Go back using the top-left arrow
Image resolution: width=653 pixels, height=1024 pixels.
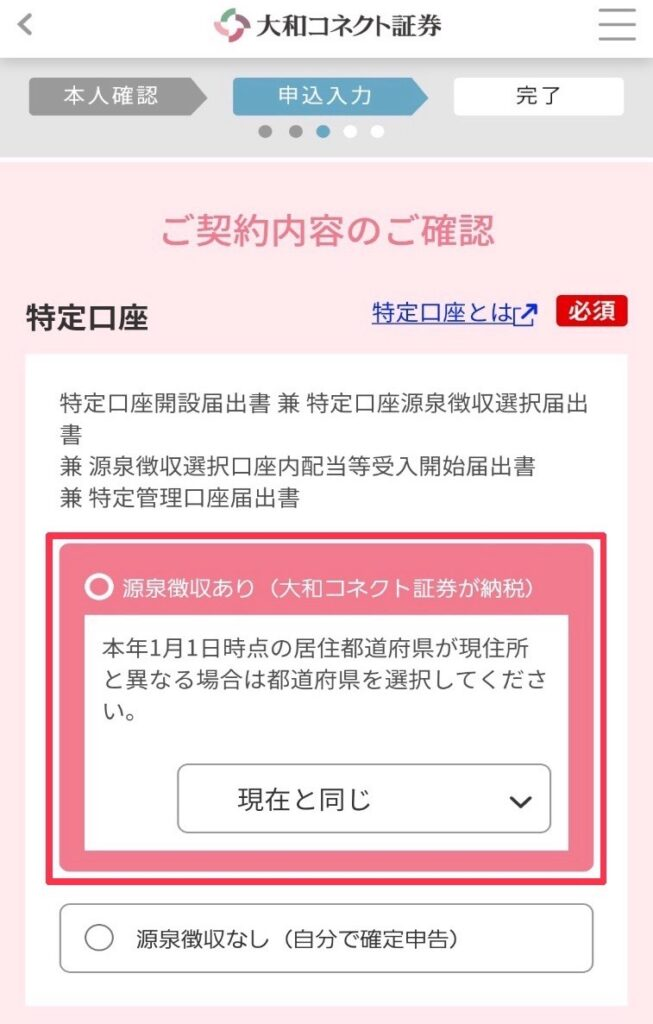click(26, 24)
